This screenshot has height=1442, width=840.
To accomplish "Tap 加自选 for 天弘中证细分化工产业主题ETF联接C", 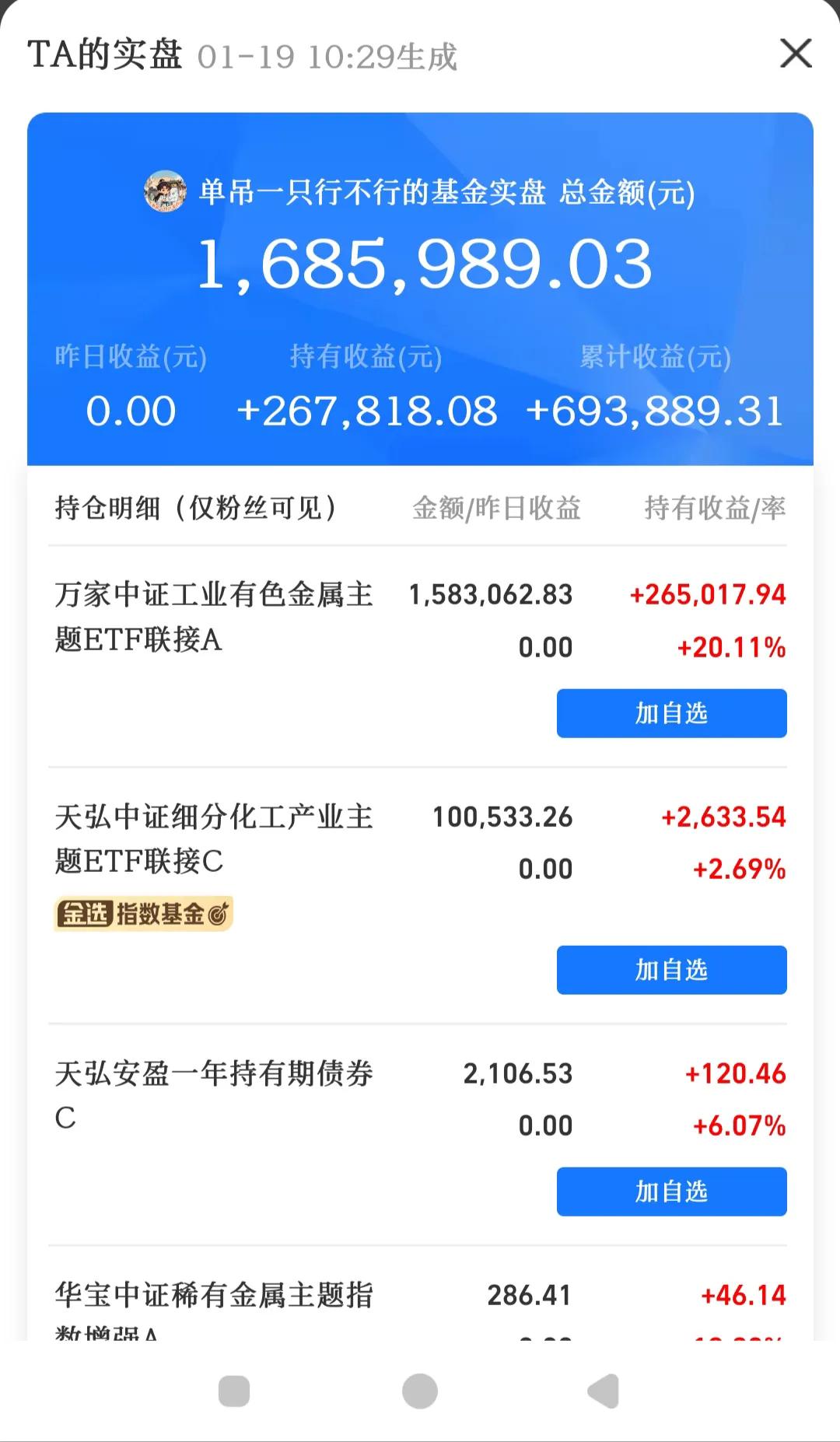I will (670, 970).
